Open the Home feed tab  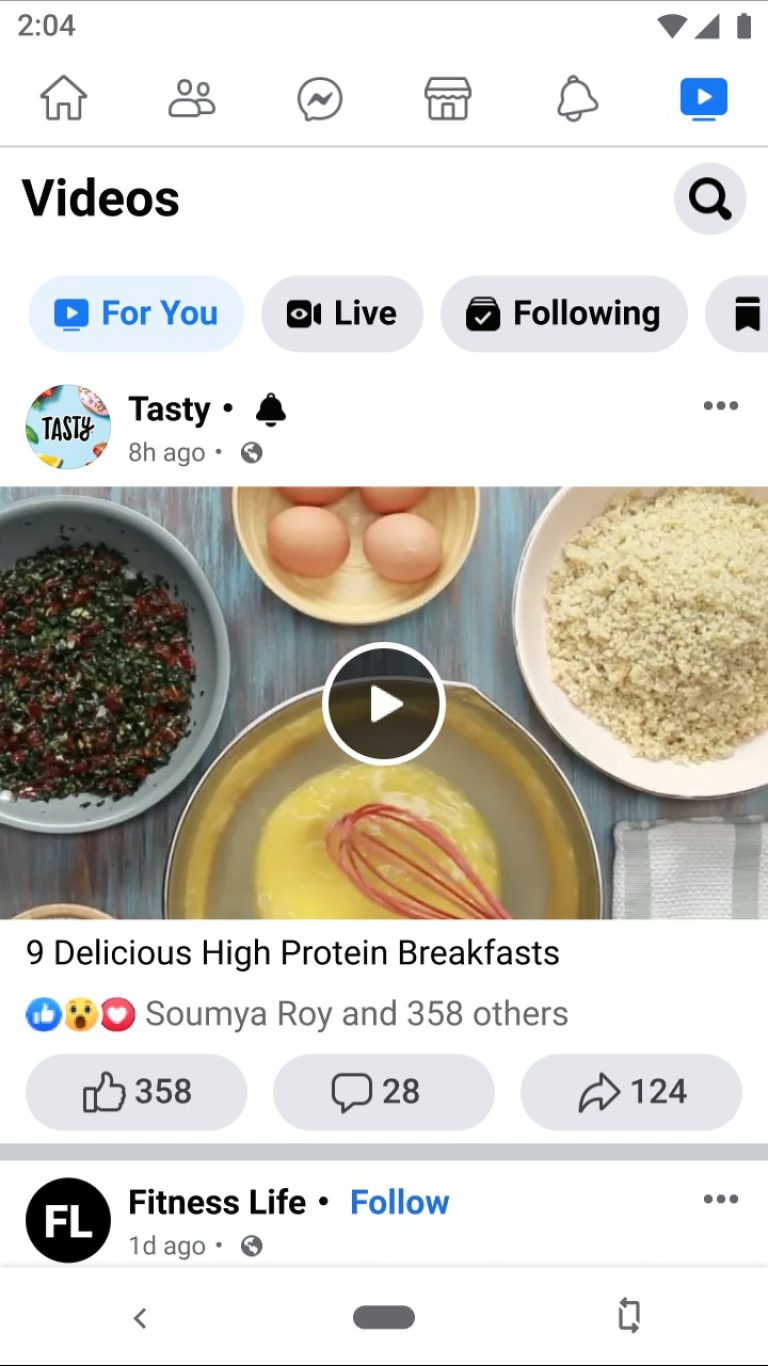tap(64, 99)
